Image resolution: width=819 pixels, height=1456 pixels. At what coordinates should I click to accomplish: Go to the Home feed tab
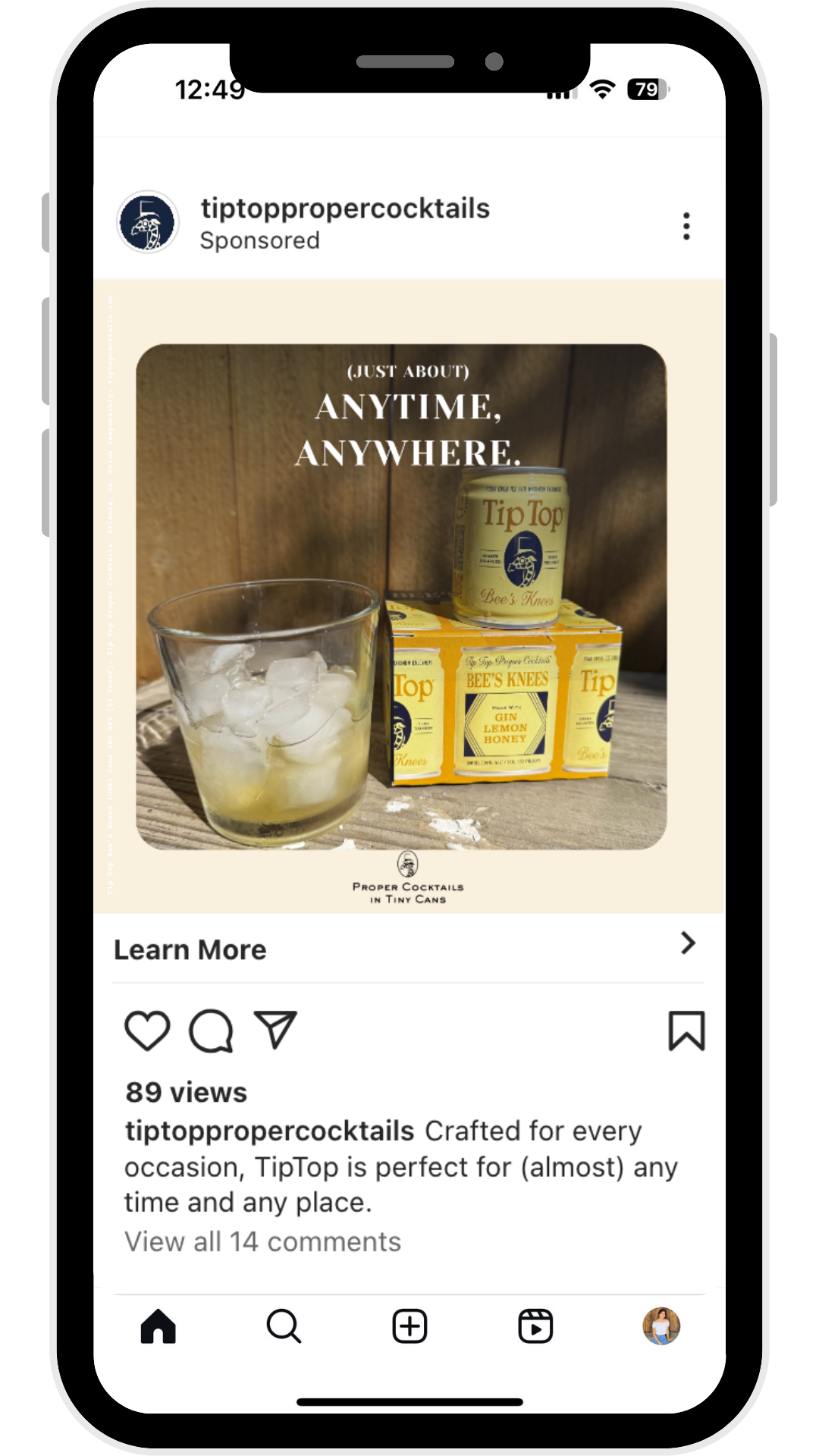(x=158, y=1326)
